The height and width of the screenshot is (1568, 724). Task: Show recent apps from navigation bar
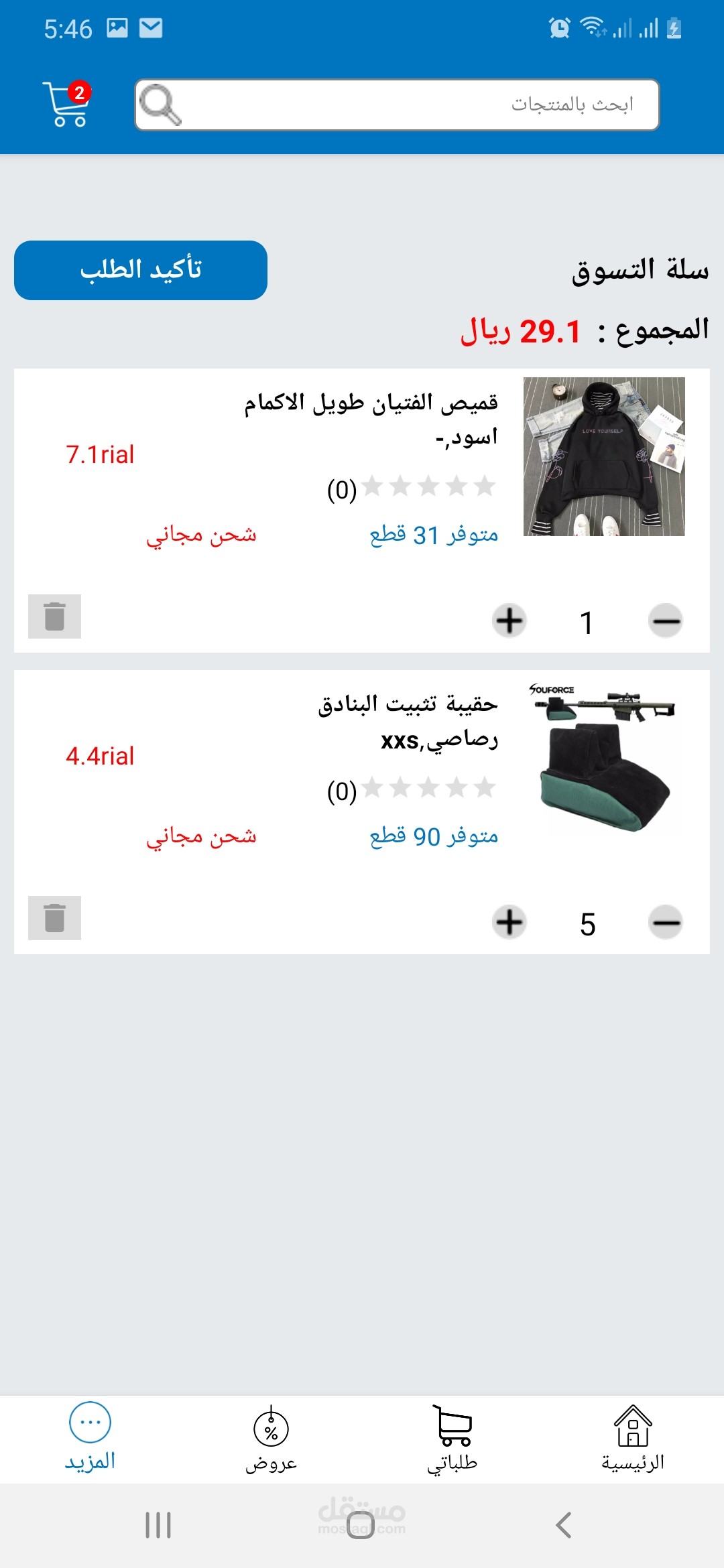click(158, 1525)
